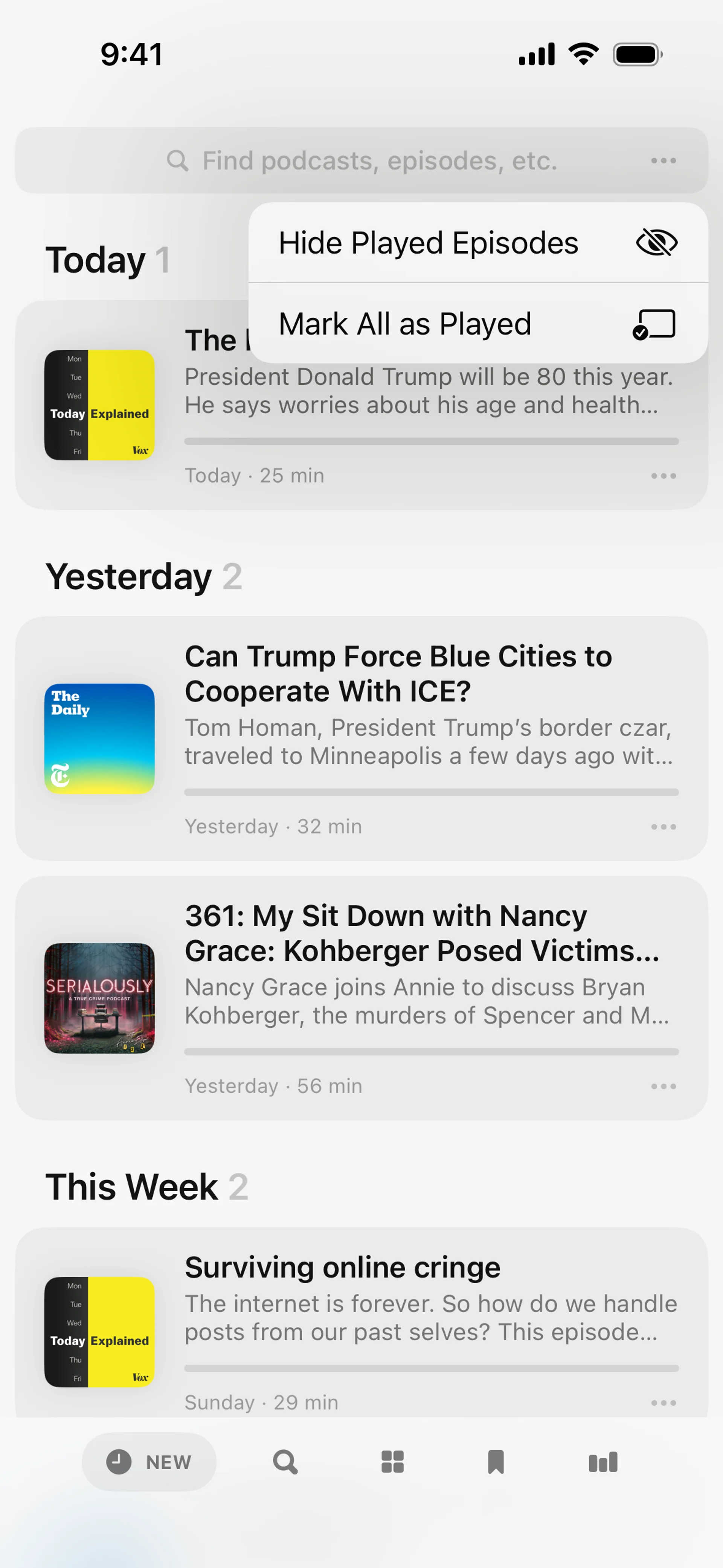Open more options for the 25 min episode
Screen dimensions: 723x1568
pos(663,476)
